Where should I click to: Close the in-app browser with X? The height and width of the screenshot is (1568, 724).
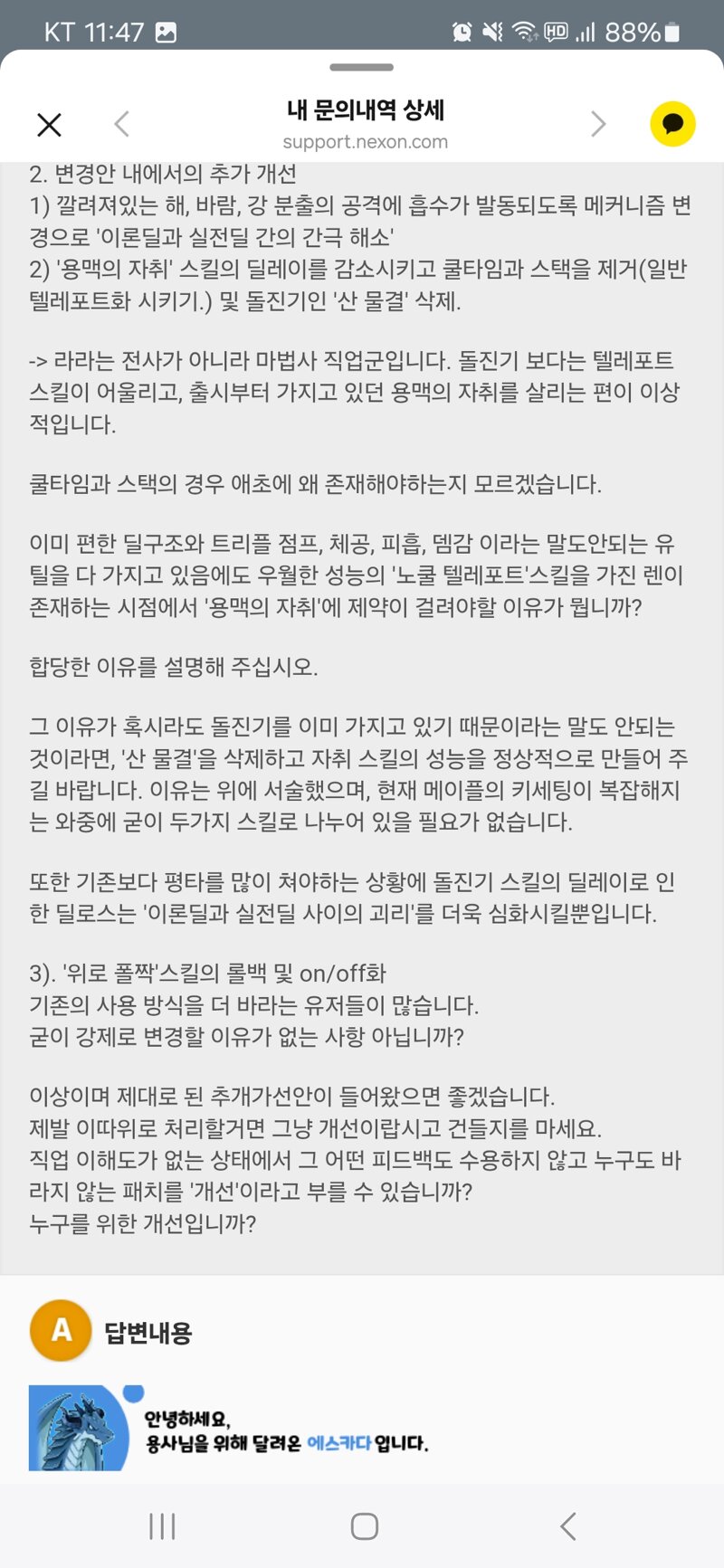(49, 124)
